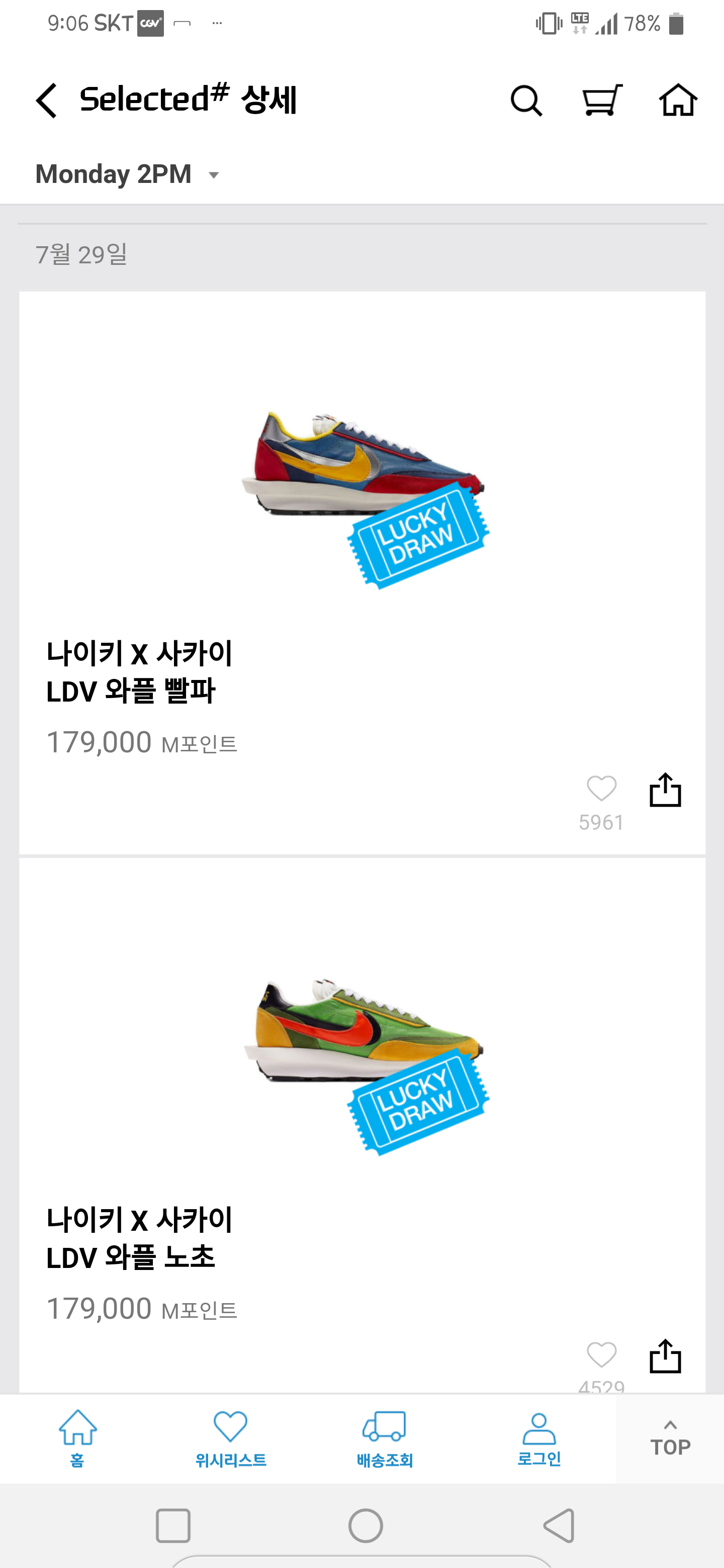Share the LDV 와플 노초 sneaker
Screen dimensions: 724x1568
coord(665,1356)
